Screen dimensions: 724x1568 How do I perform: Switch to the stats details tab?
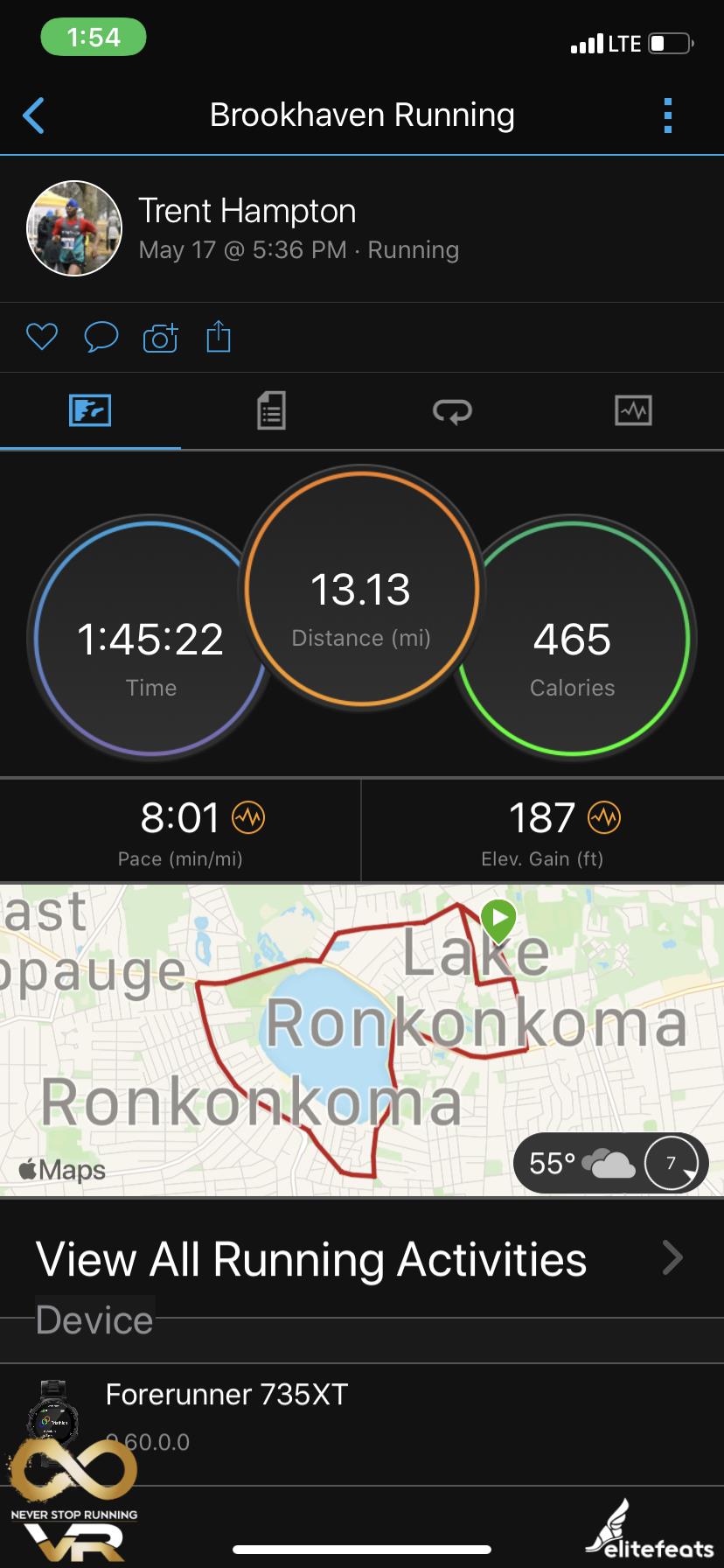click(271, 410)
